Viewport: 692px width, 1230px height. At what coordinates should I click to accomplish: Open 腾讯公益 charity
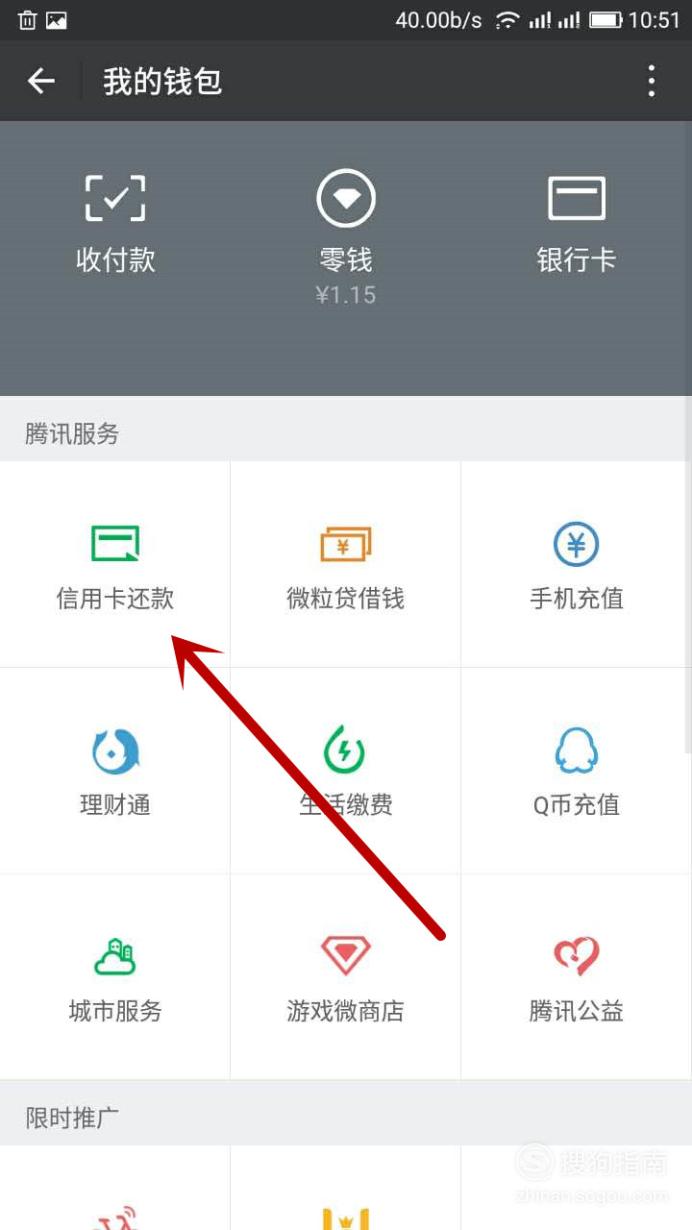click(577, 977)
